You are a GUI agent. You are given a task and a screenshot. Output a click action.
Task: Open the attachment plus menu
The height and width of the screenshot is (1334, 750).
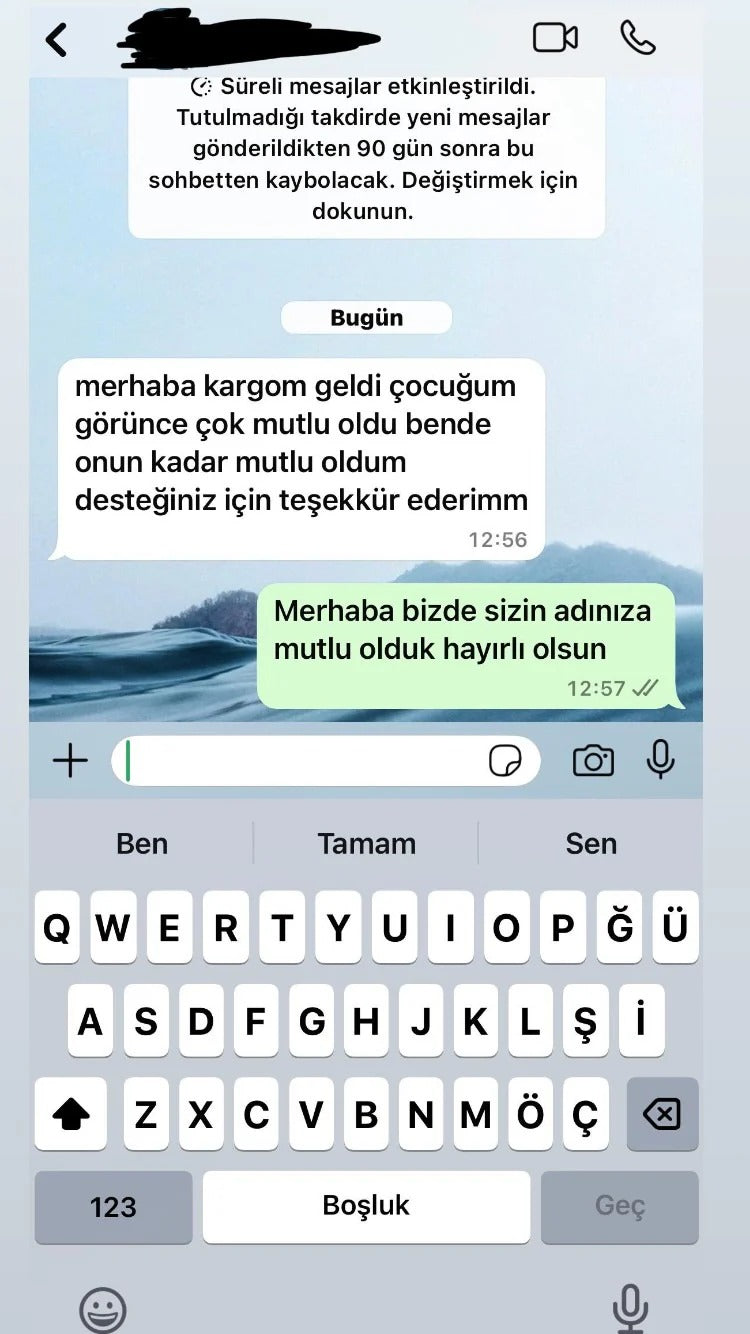click(70, 761)
